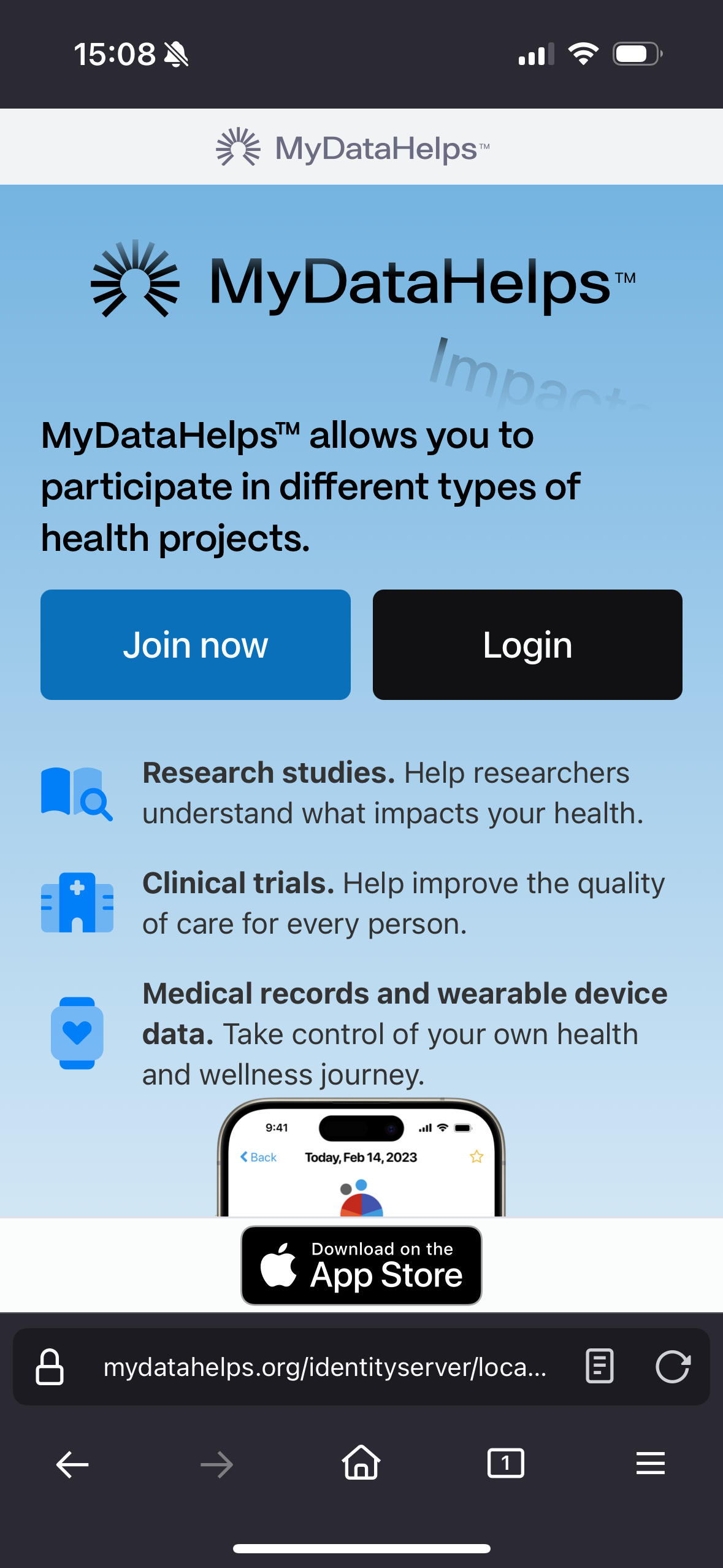The width and height of the screenshot is (723, 1568).
Task: Open the tab switcher showing one tab
Action: tap(506, 1464)
